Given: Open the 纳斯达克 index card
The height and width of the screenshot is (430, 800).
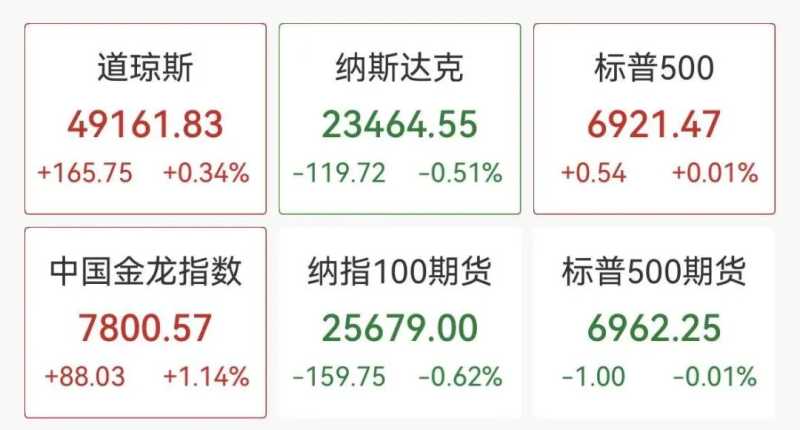Looking at the screenshot, I should click(399, 120).
